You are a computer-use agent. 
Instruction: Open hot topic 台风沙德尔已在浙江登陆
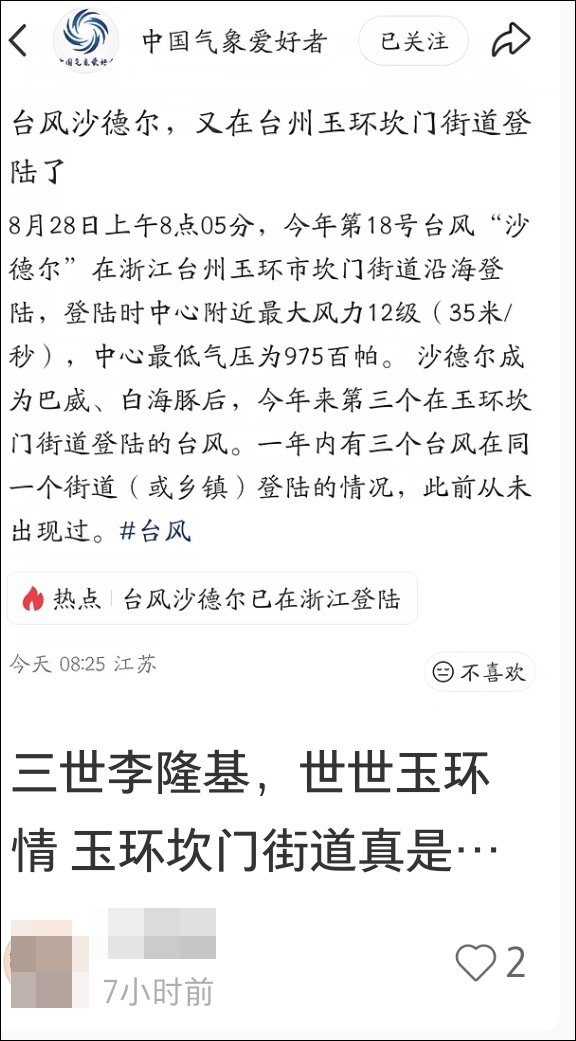point(212,598)
